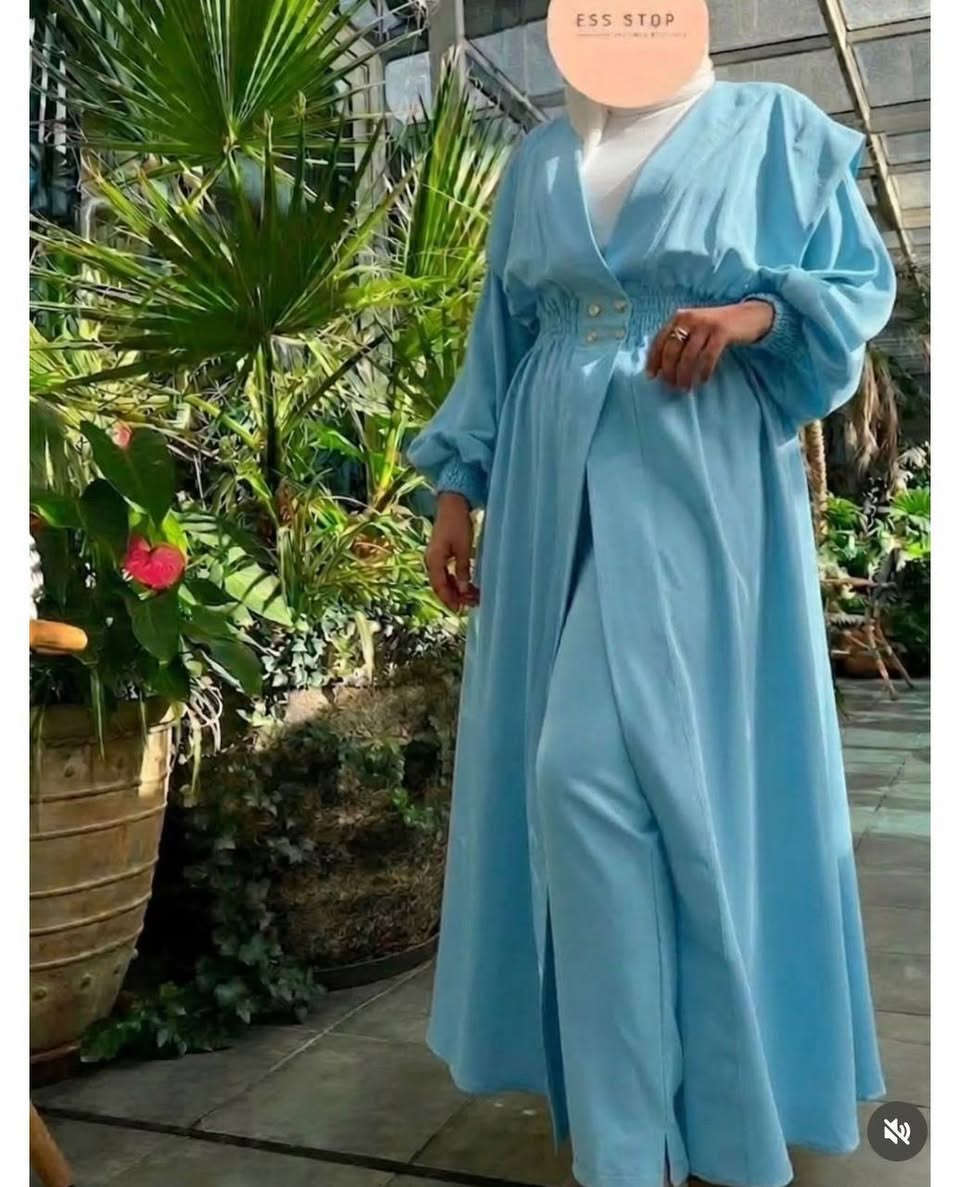Unmute the video with the speaker icon

click(896, 1131)
